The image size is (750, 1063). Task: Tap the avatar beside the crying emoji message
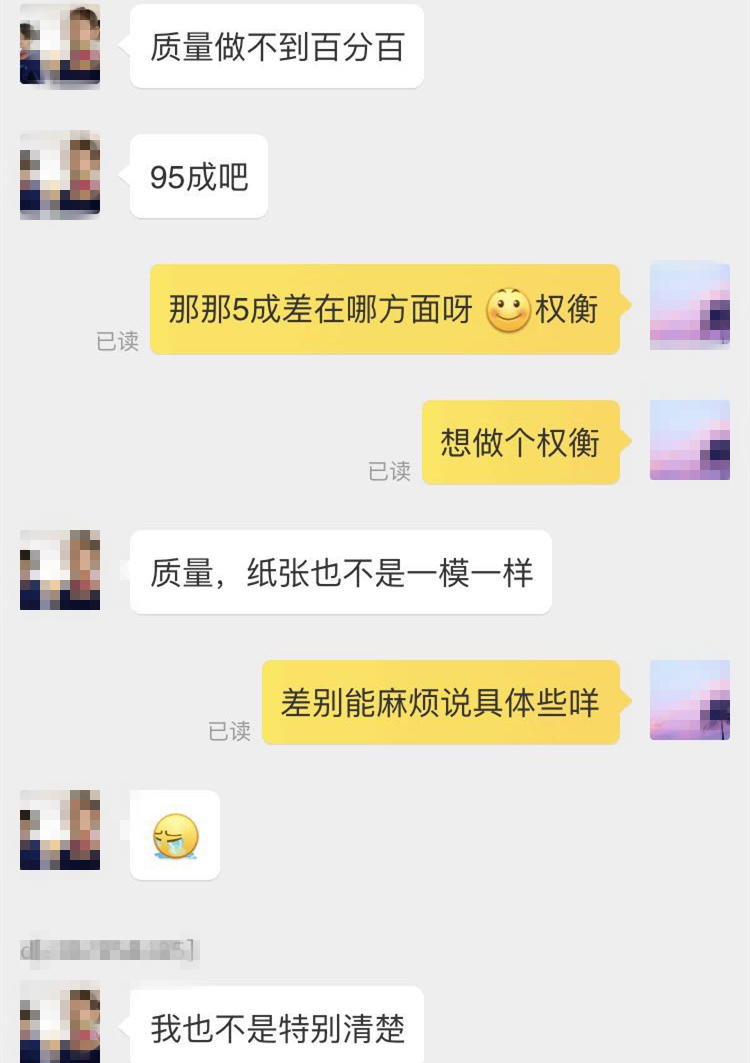60,830
